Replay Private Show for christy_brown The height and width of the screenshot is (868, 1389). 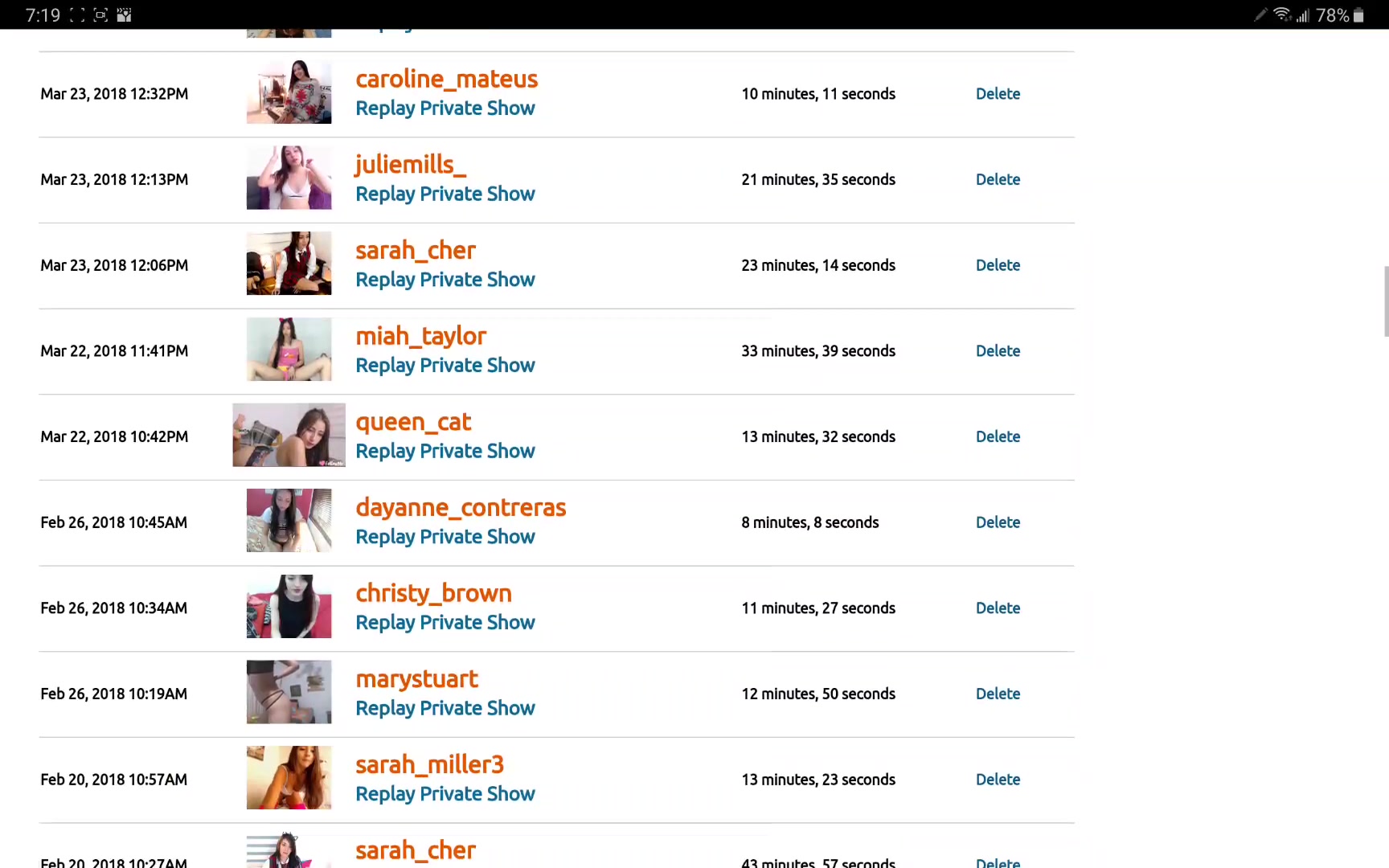[x=445, y=623]
